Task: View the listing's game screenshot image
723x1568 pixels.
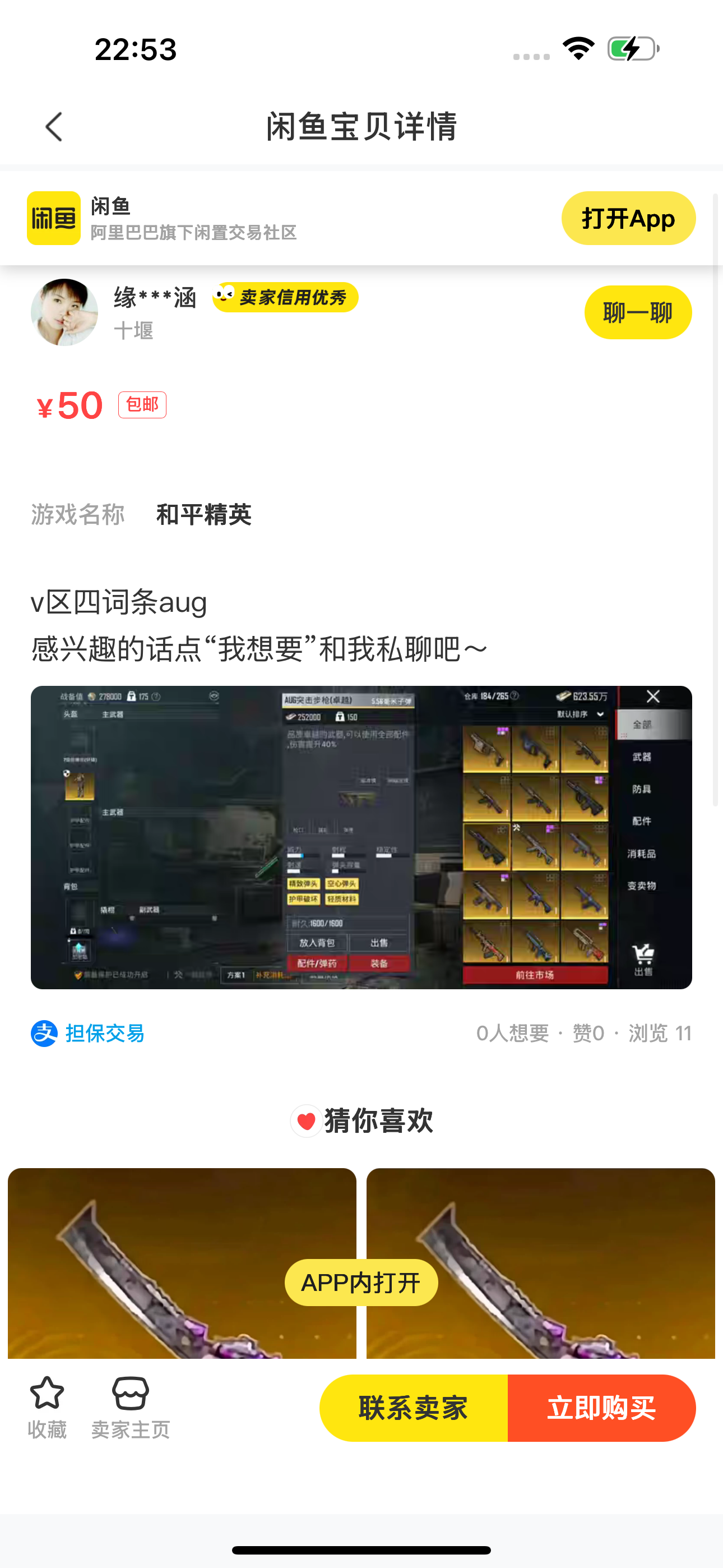Action: (361, 838)
